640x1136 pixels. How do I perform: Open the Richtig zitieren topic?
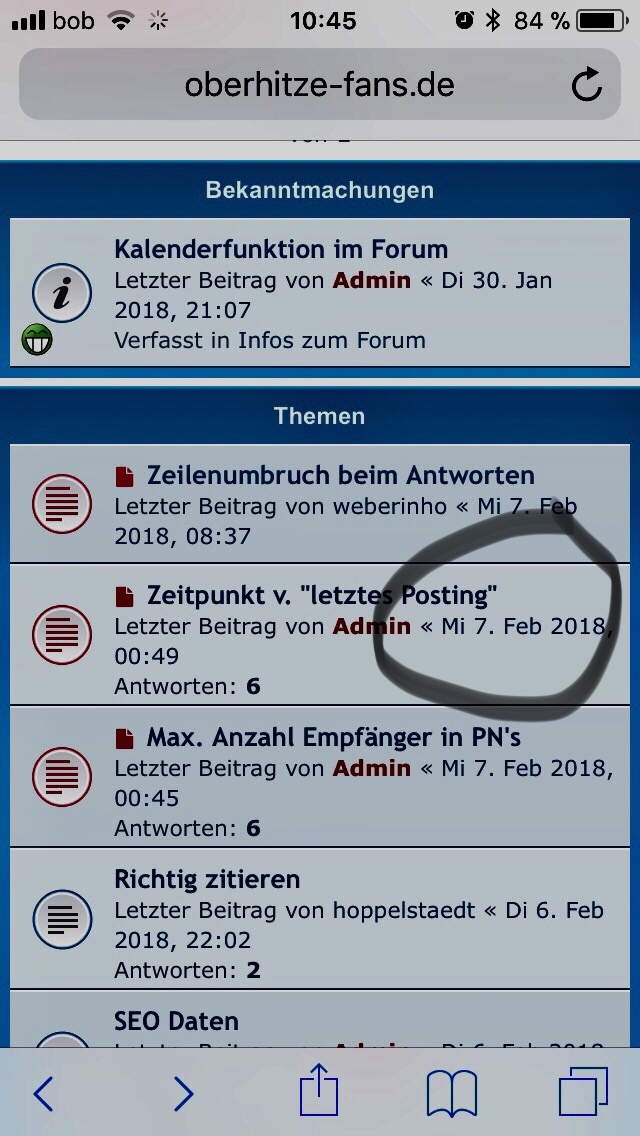pyautogui.click(x=207, y=880)
